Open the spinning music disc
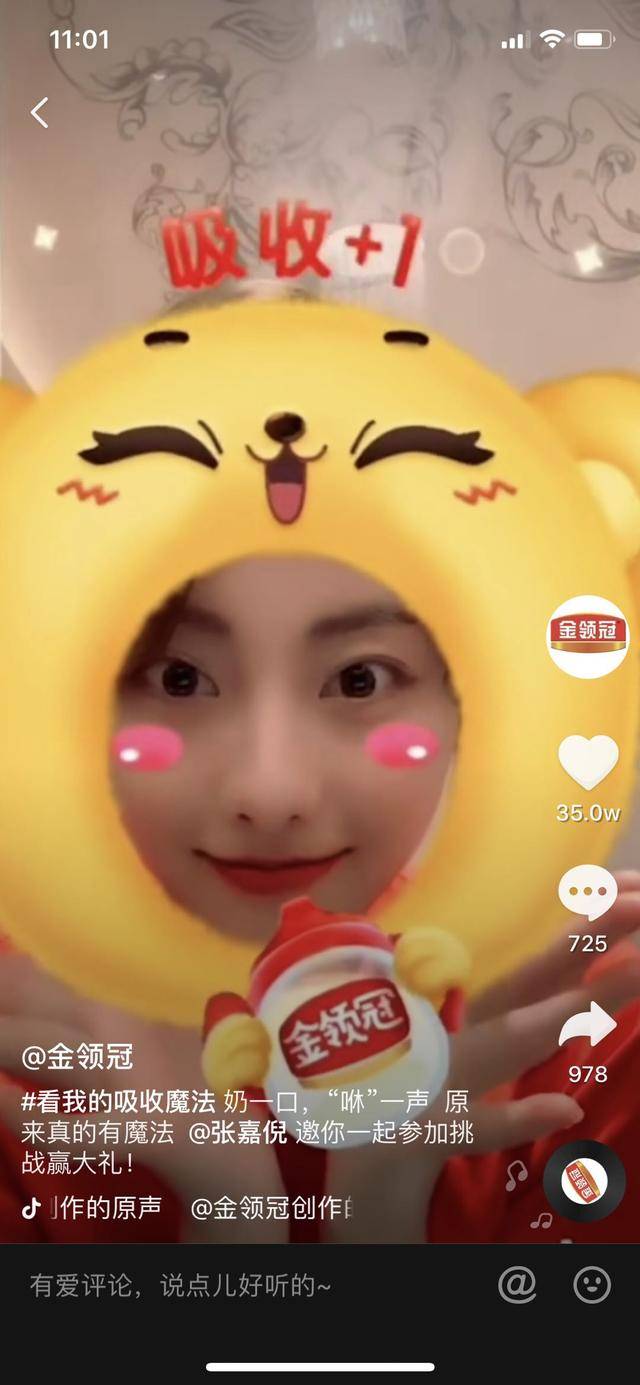The width and height of the screenshot is (640, 1385). [584, 1180]
